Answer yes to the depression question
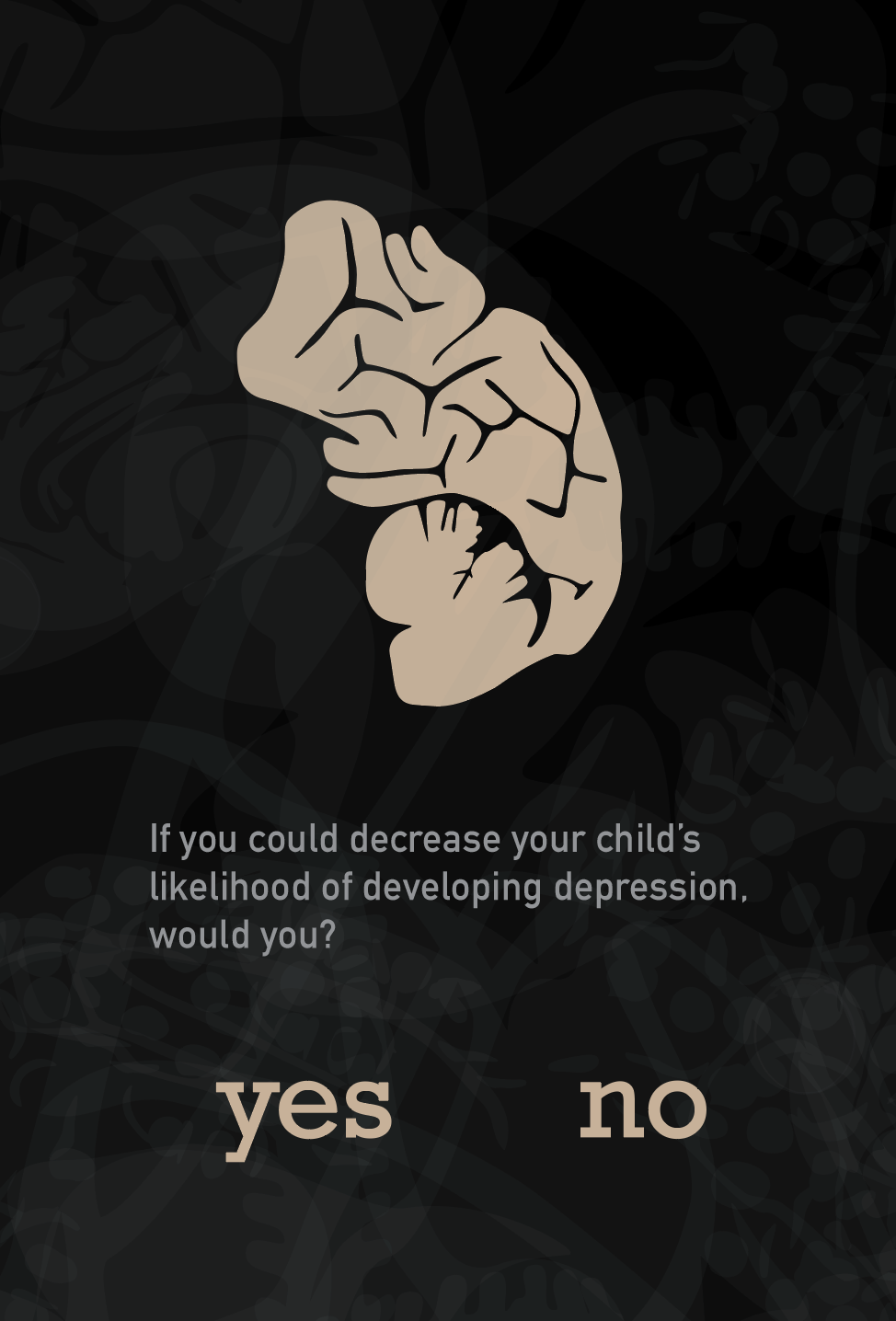 tap(305, 1108)
